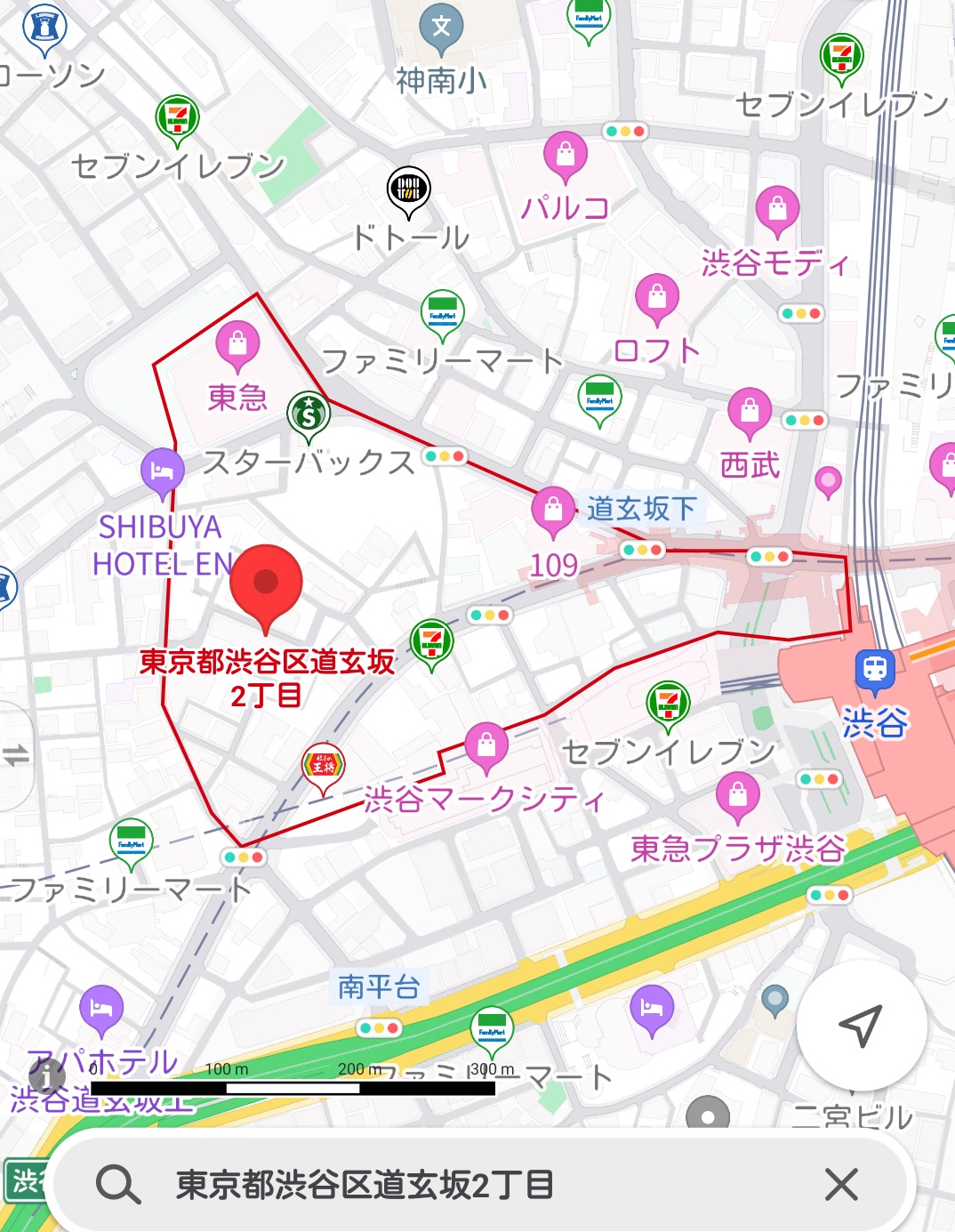Select the 東急プラザ渋谷 marker

click(738, 793)
